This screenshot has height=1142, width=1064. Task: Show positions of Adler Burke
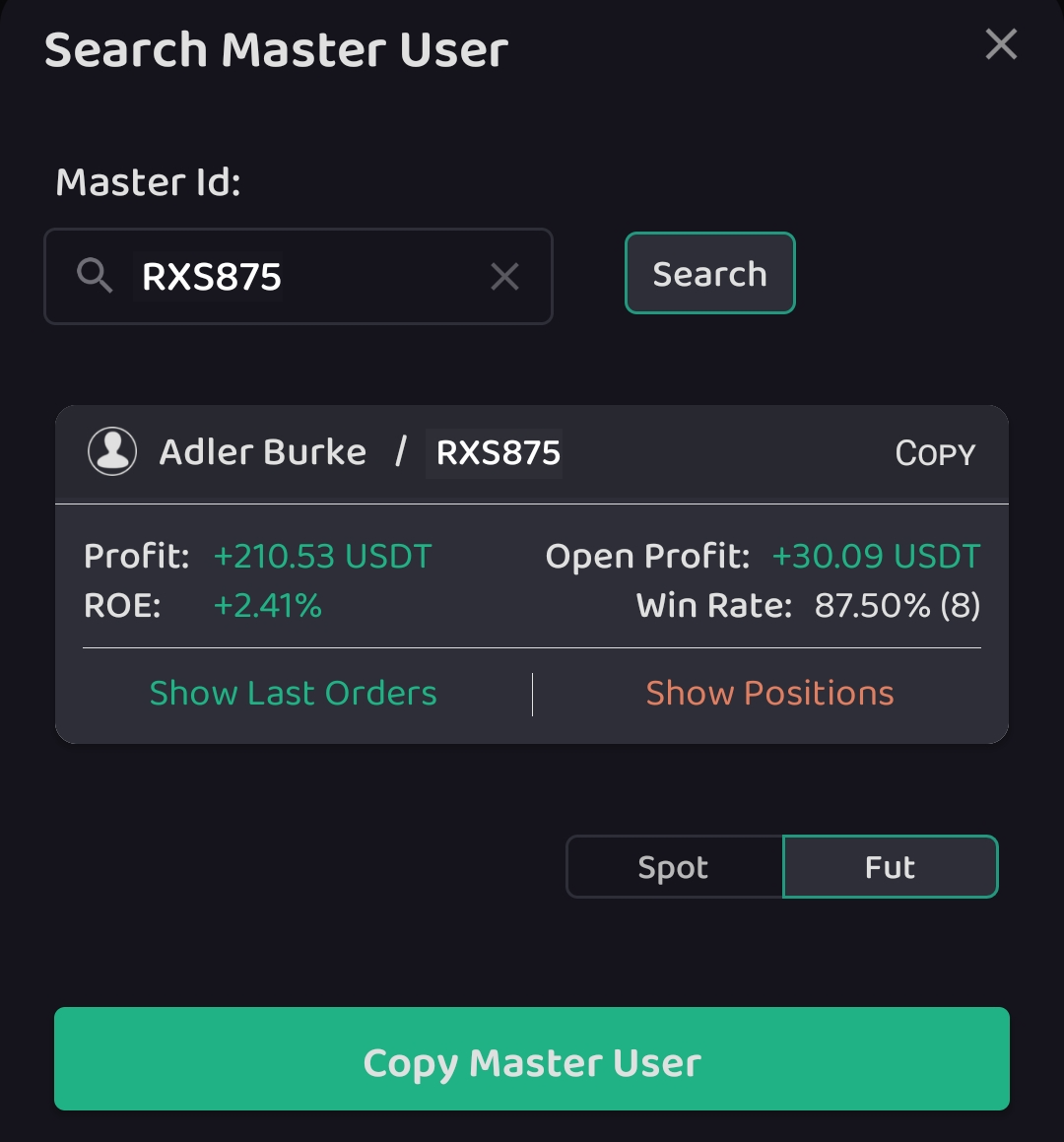point(769,694)
